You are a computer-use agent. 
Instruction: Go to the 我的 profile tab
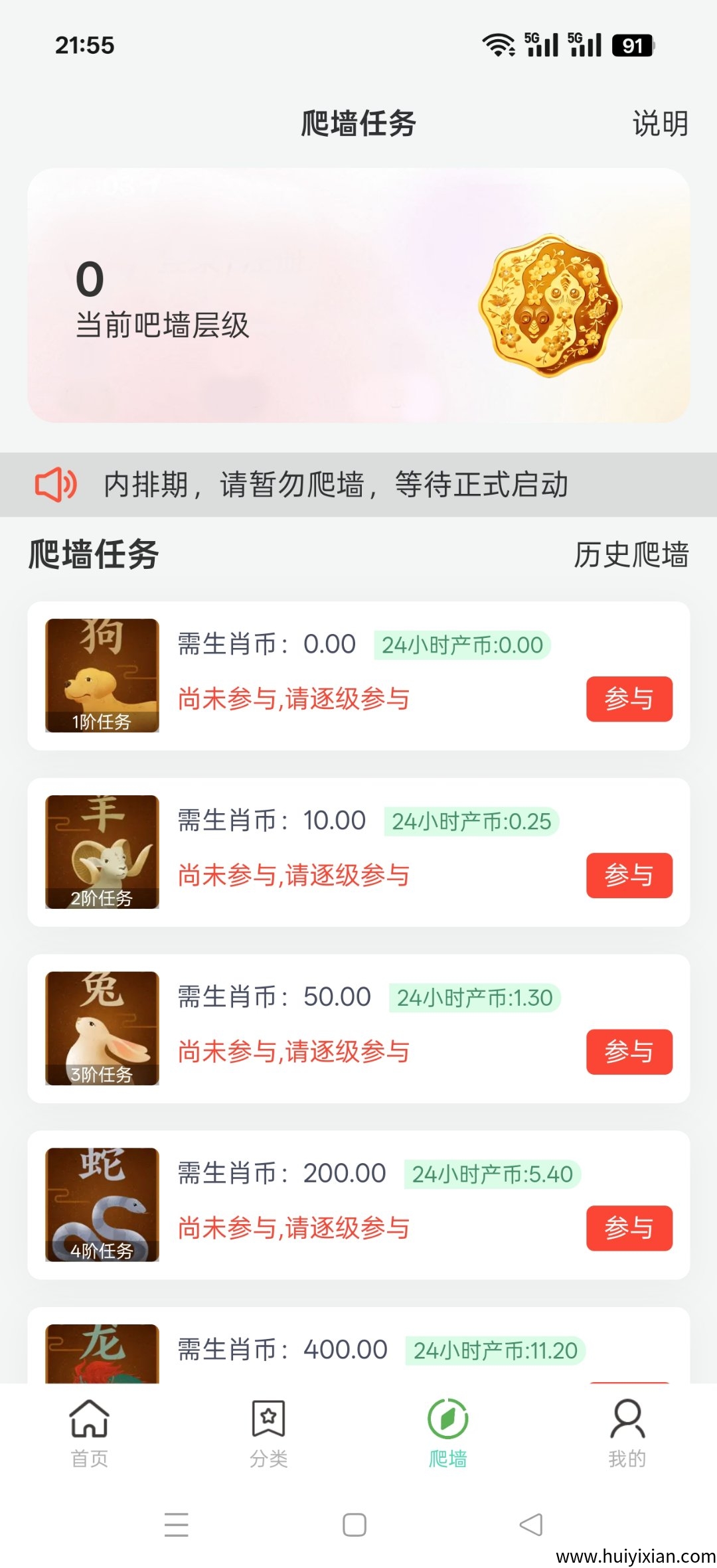point(627,1433)
